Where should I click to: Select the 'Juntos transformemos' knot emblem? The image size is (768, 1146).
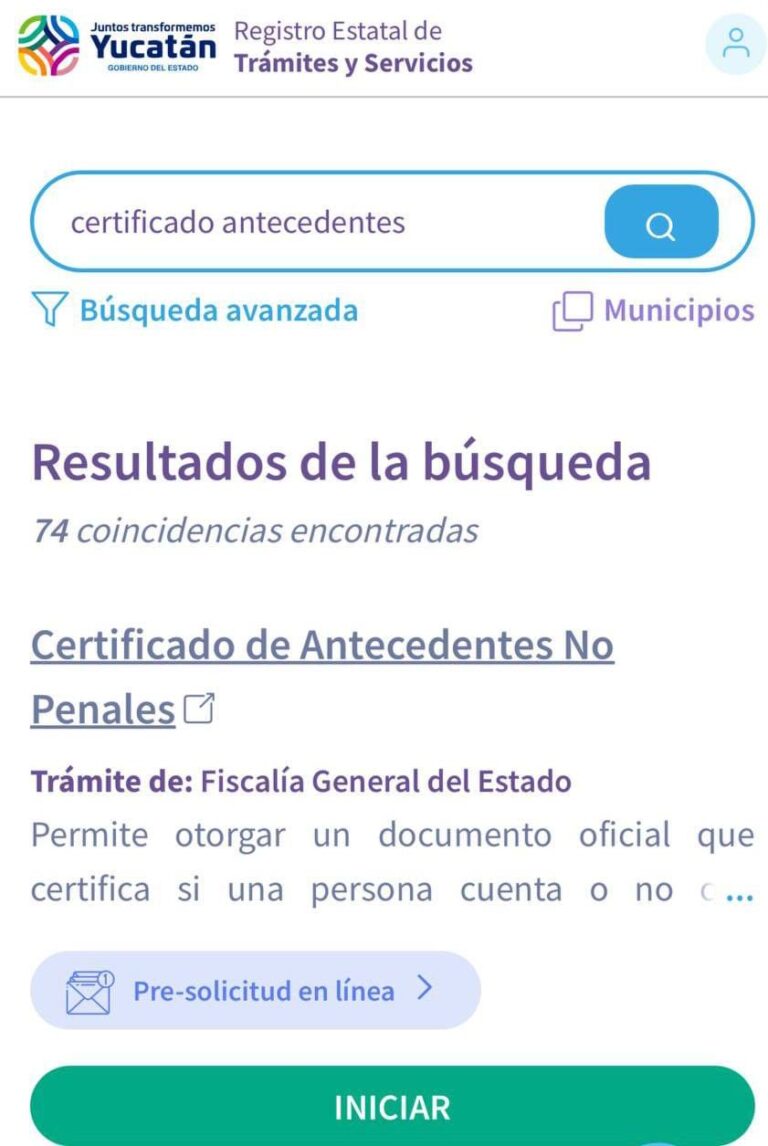coord(43,42)
